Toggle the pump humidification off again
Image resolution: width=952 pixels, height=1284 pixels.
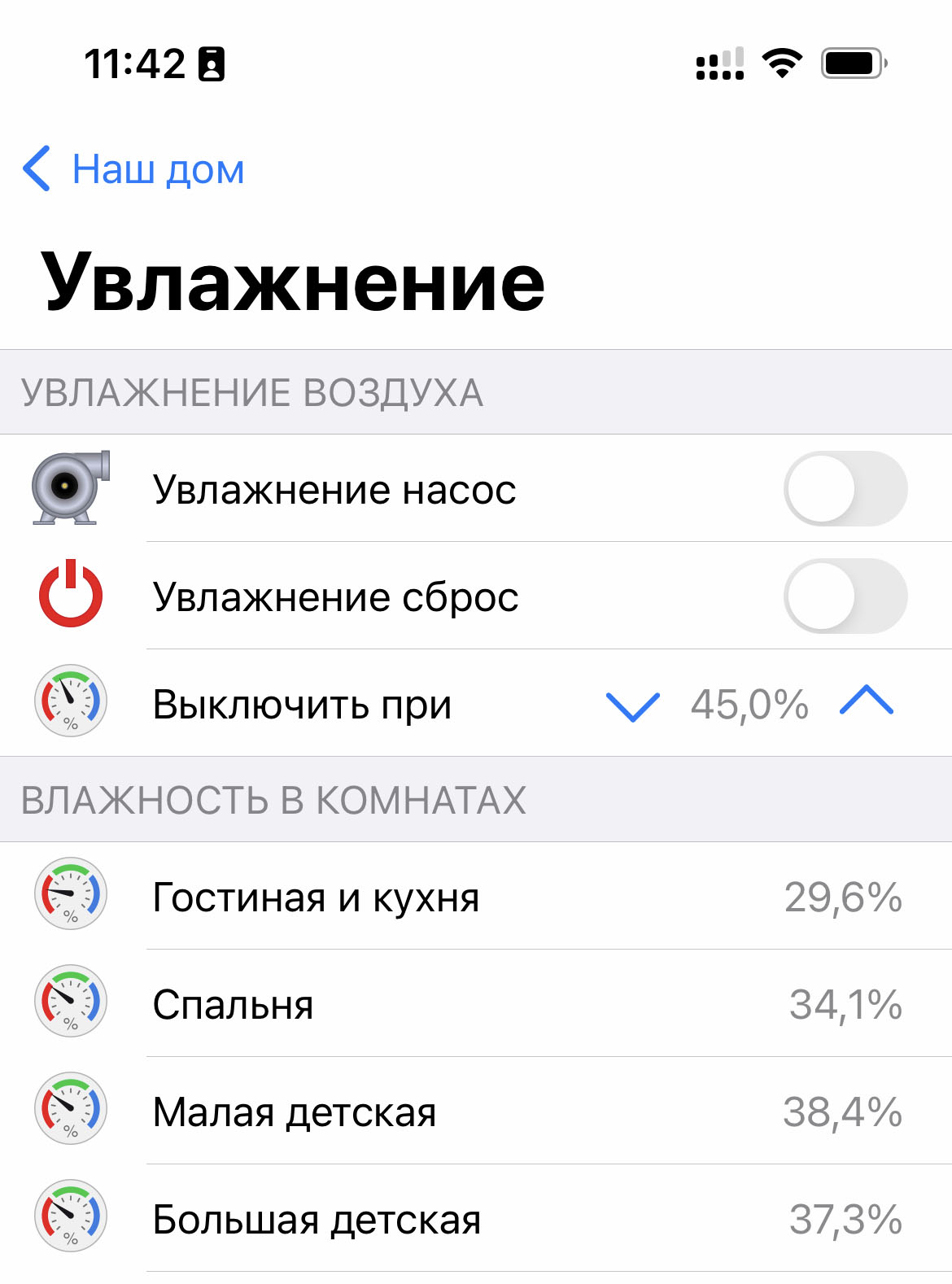845,488
